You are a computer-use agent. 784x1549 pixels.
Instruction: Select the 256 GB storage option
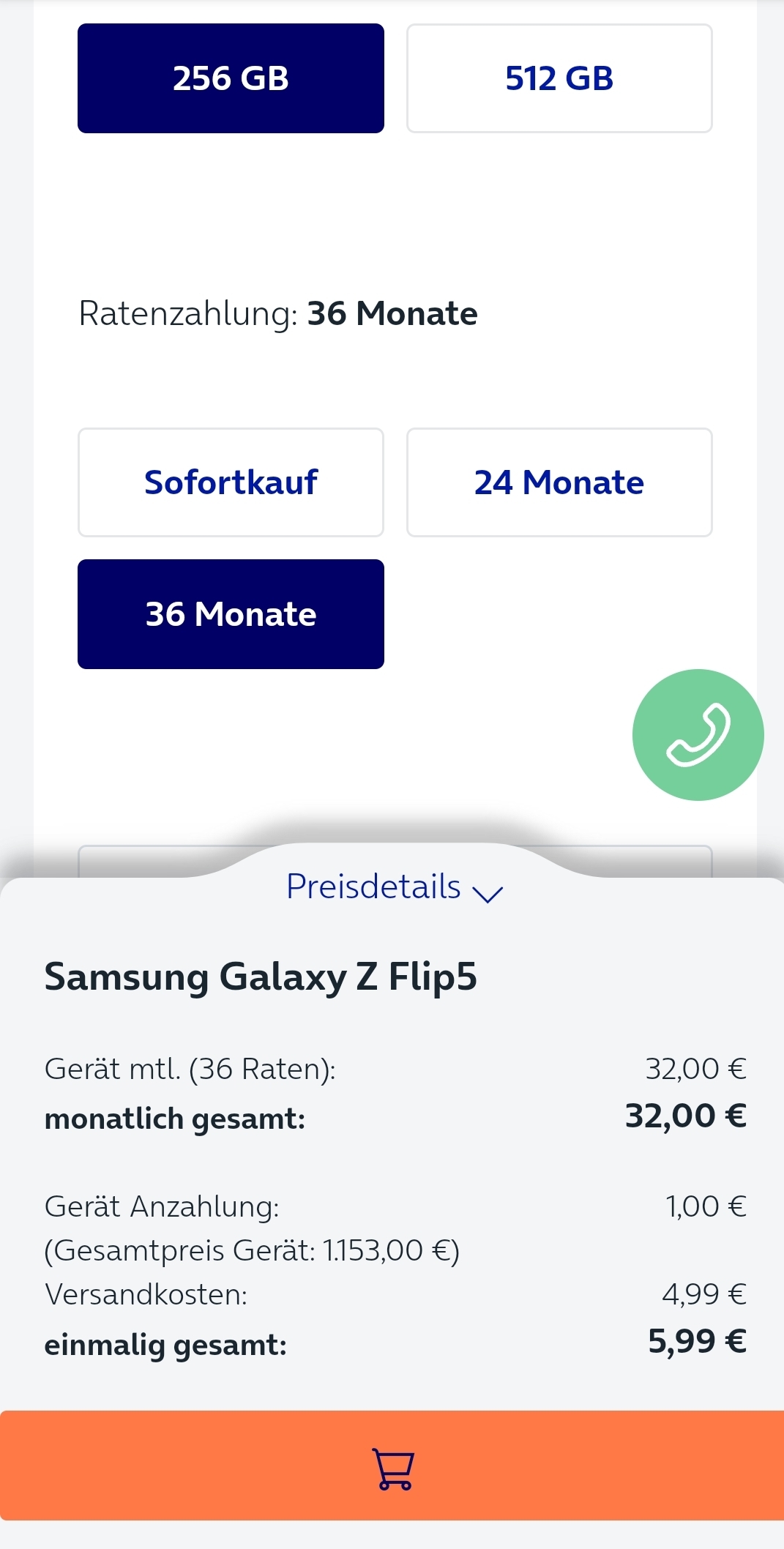(x=231, y=78)
